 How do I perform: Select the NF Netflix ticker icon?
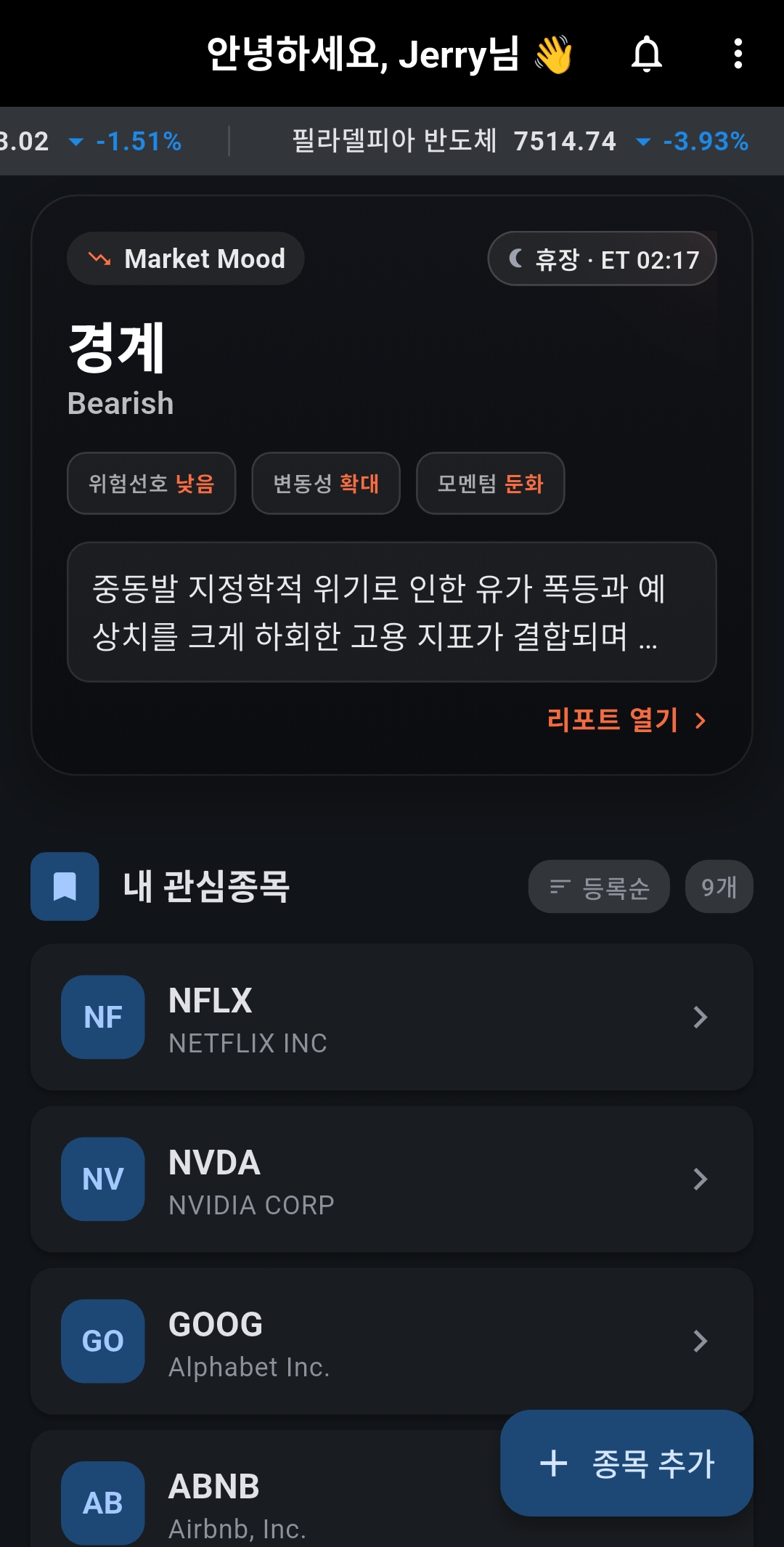tap(102, 1017)
